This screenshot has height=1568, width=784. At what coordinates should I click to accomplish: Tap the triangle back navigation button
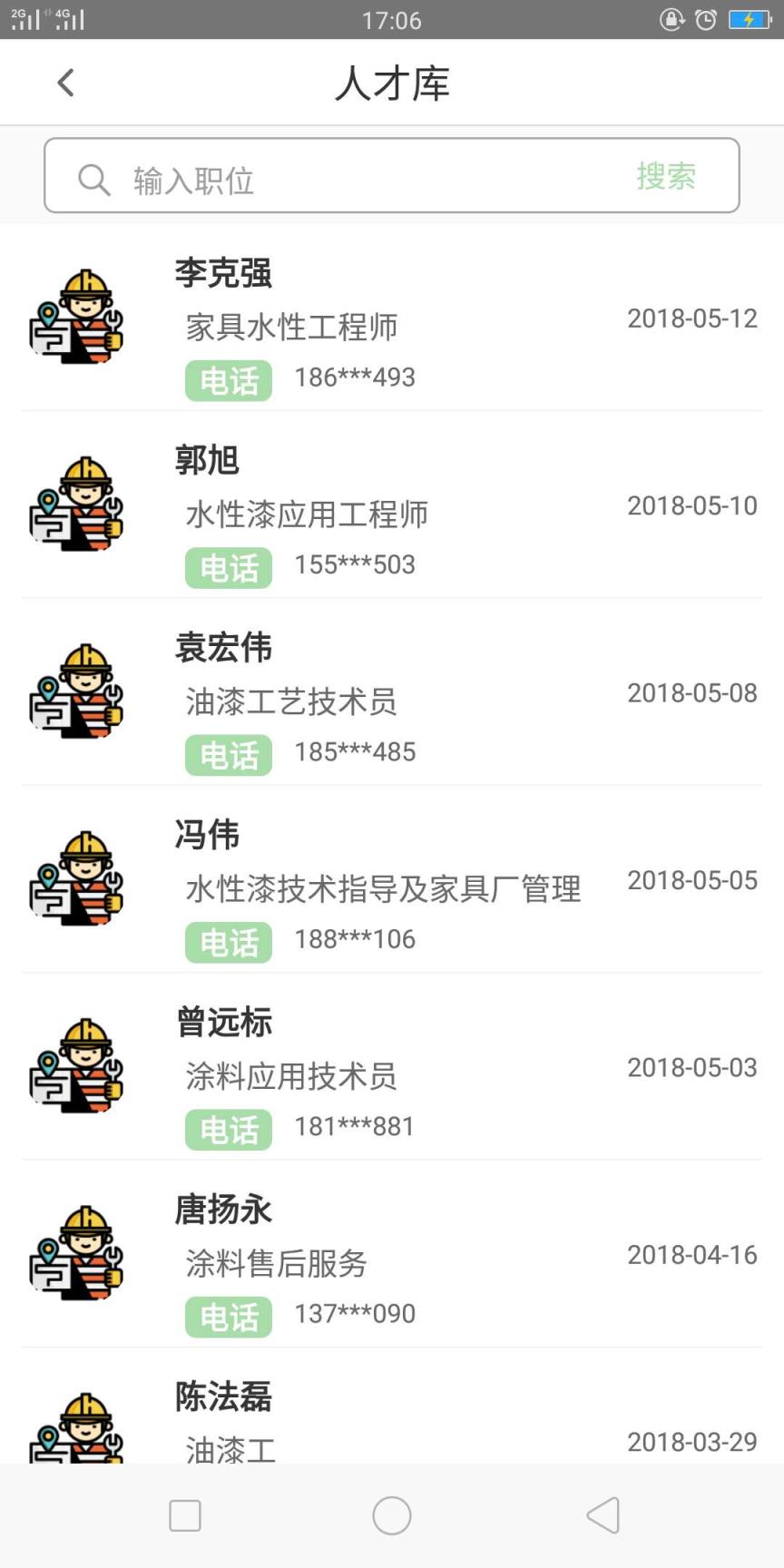point(602,1514)
